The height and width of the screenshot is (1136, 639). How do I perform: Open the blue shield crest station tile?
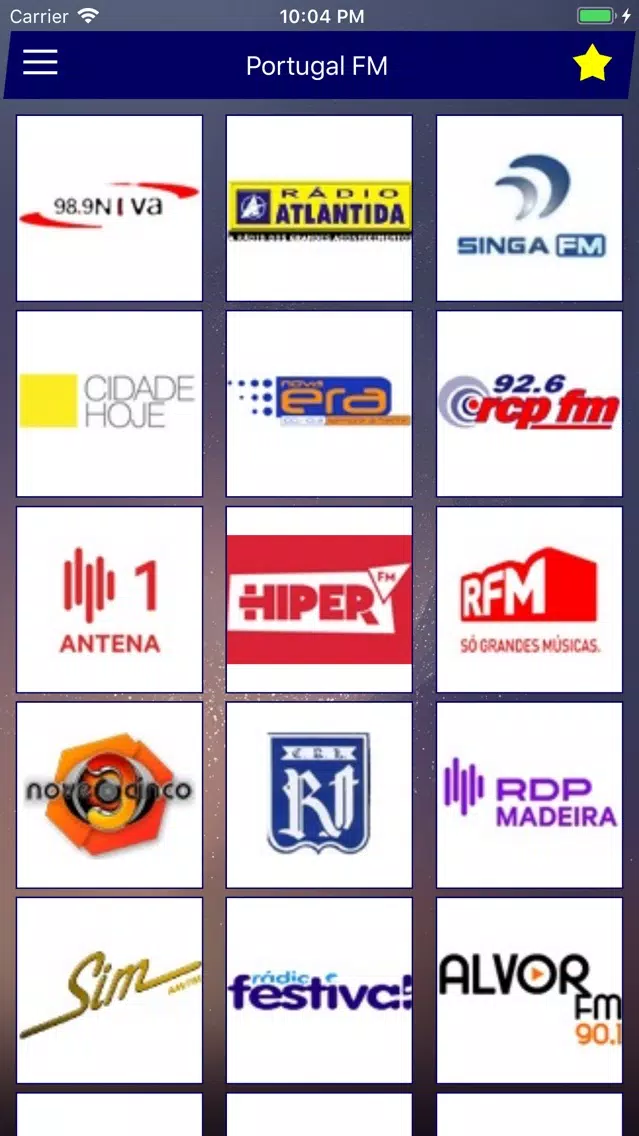[x=320, y=795]
